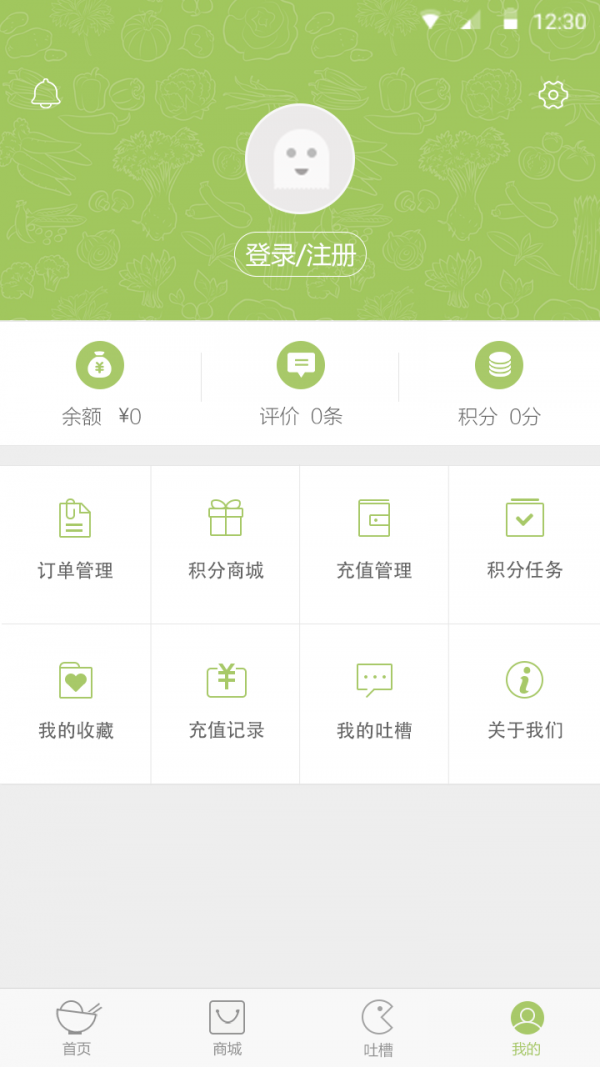The height and width of the screenshot is (1067, 600).
Task: Open 充值管理
Action: [374, 543]
